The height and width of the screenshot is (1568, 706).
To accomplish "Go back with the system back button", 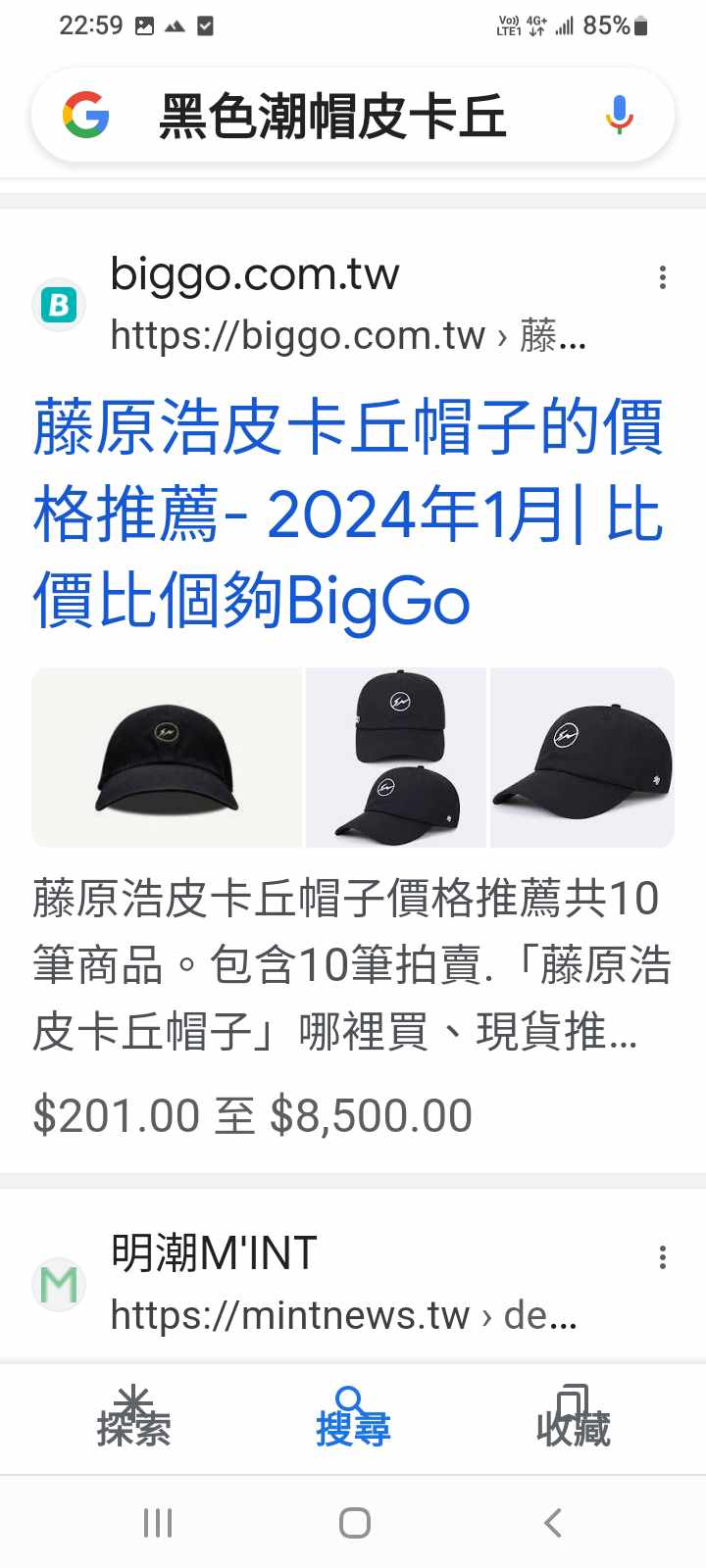I will coord(553,1523).
